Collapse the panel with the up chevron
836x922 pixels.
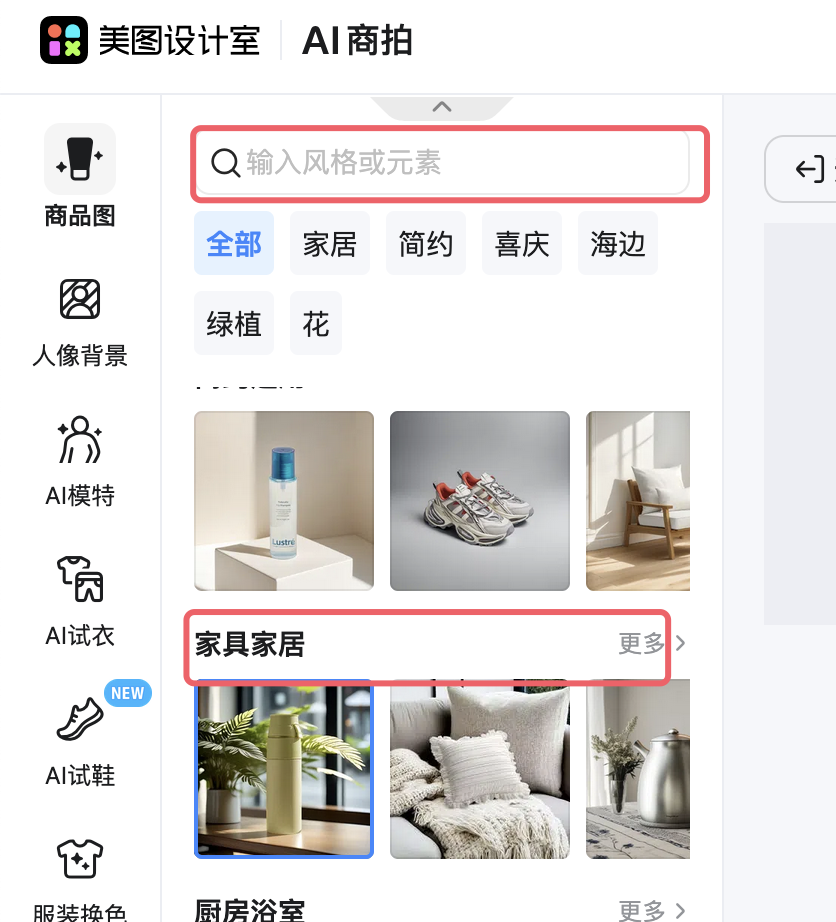point(442,107)
